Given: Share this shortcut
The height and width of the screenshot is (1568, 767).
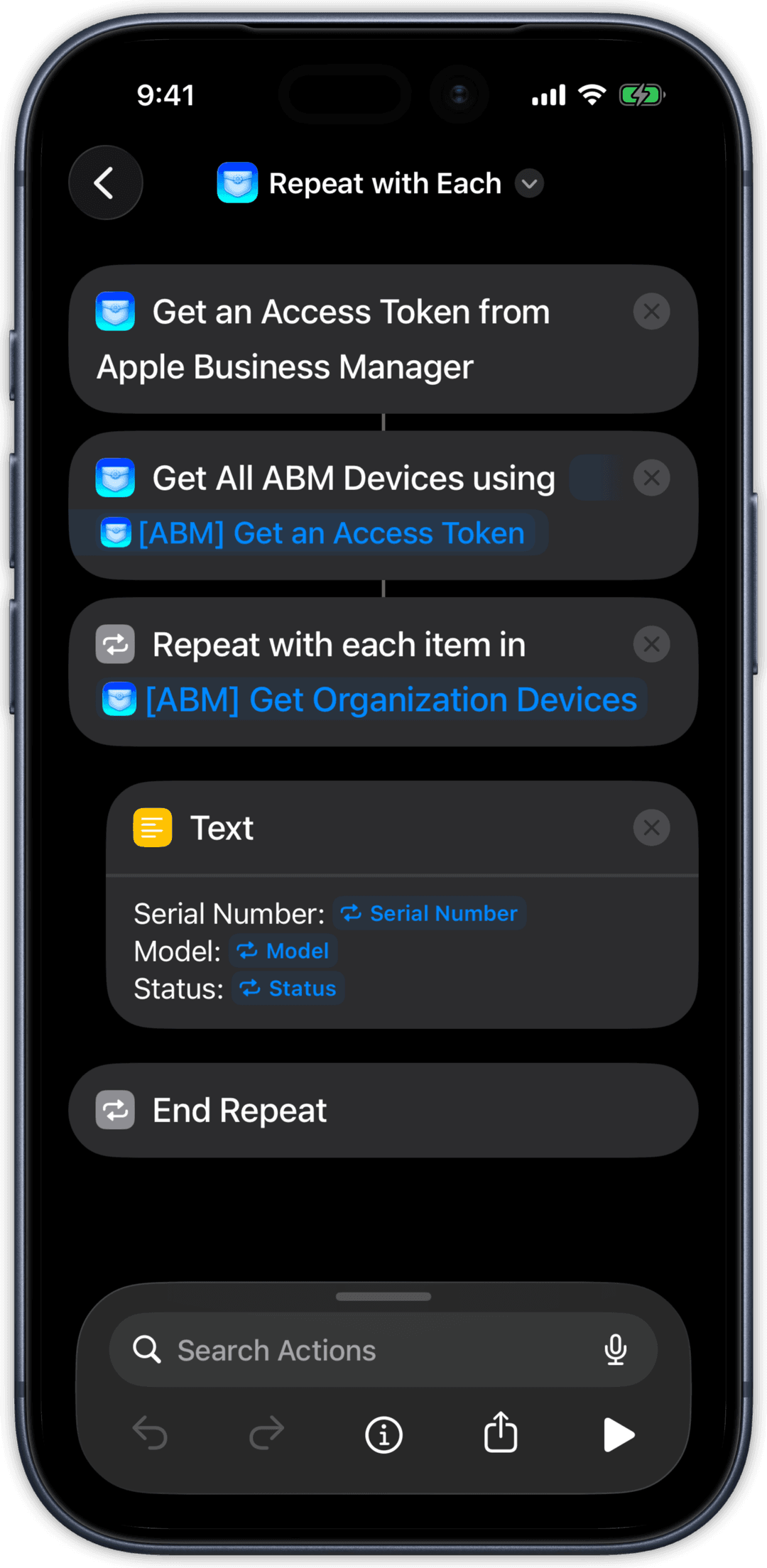Looking at the screenshot, I should [x=501, y=1432].
